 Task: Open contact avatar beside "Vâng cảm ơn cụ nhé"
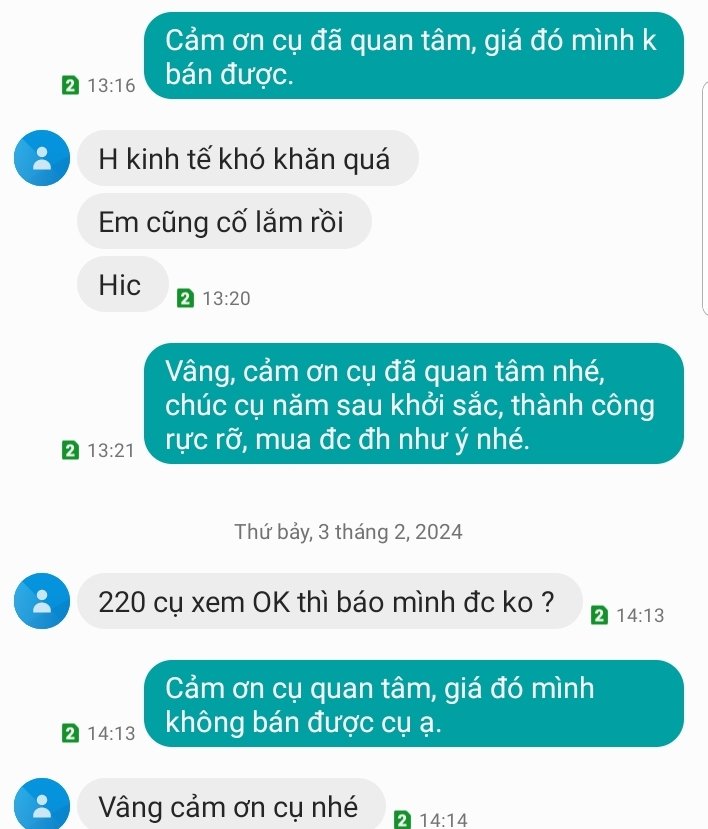tap(43, 806)
